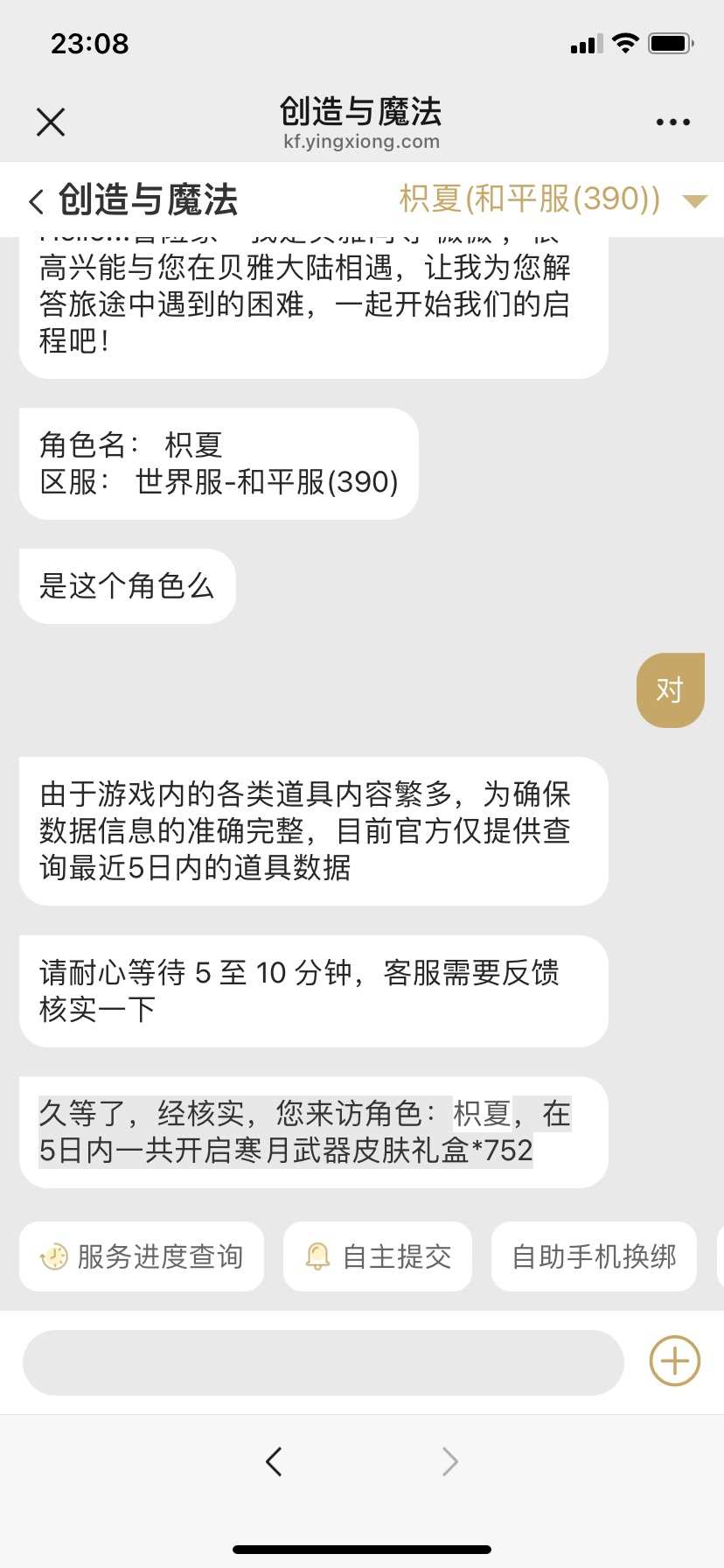This screenshot has width=724, height=1568.
Task: Open 自助手机换绑 self-service
Action: tap(594, 1257)
